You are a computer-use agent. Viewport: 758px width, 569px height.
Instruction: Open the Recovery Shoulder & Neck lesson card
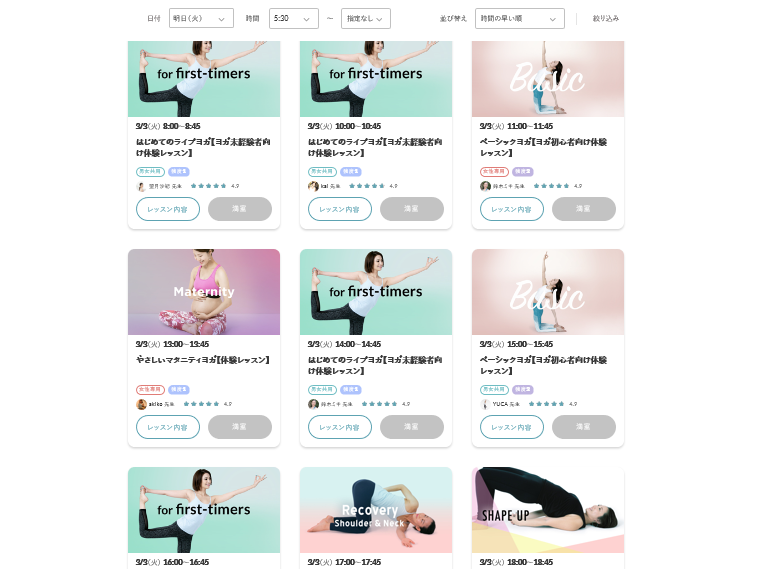tap(376, 510)
